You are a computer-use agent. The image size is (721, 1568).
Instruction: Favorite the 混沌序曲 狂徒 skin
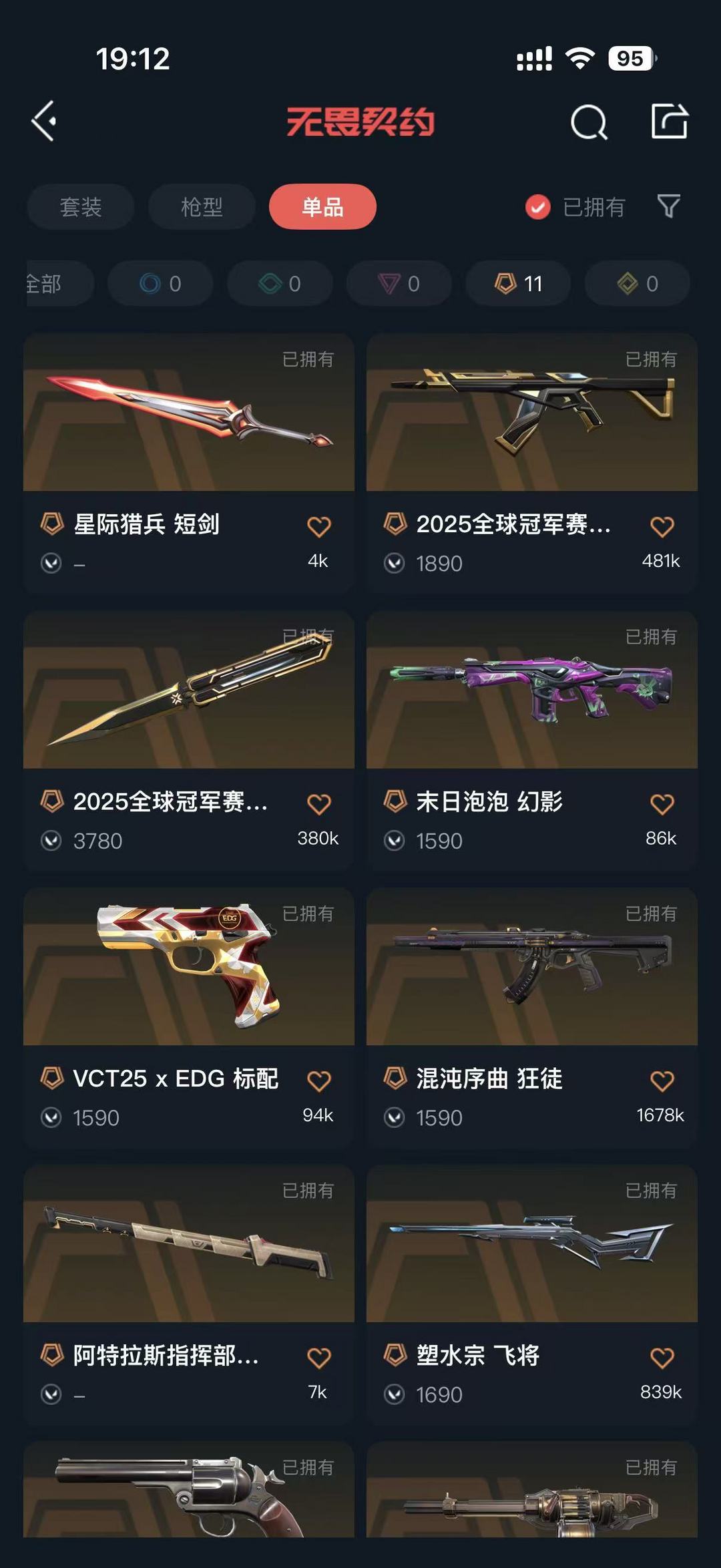662,1081
